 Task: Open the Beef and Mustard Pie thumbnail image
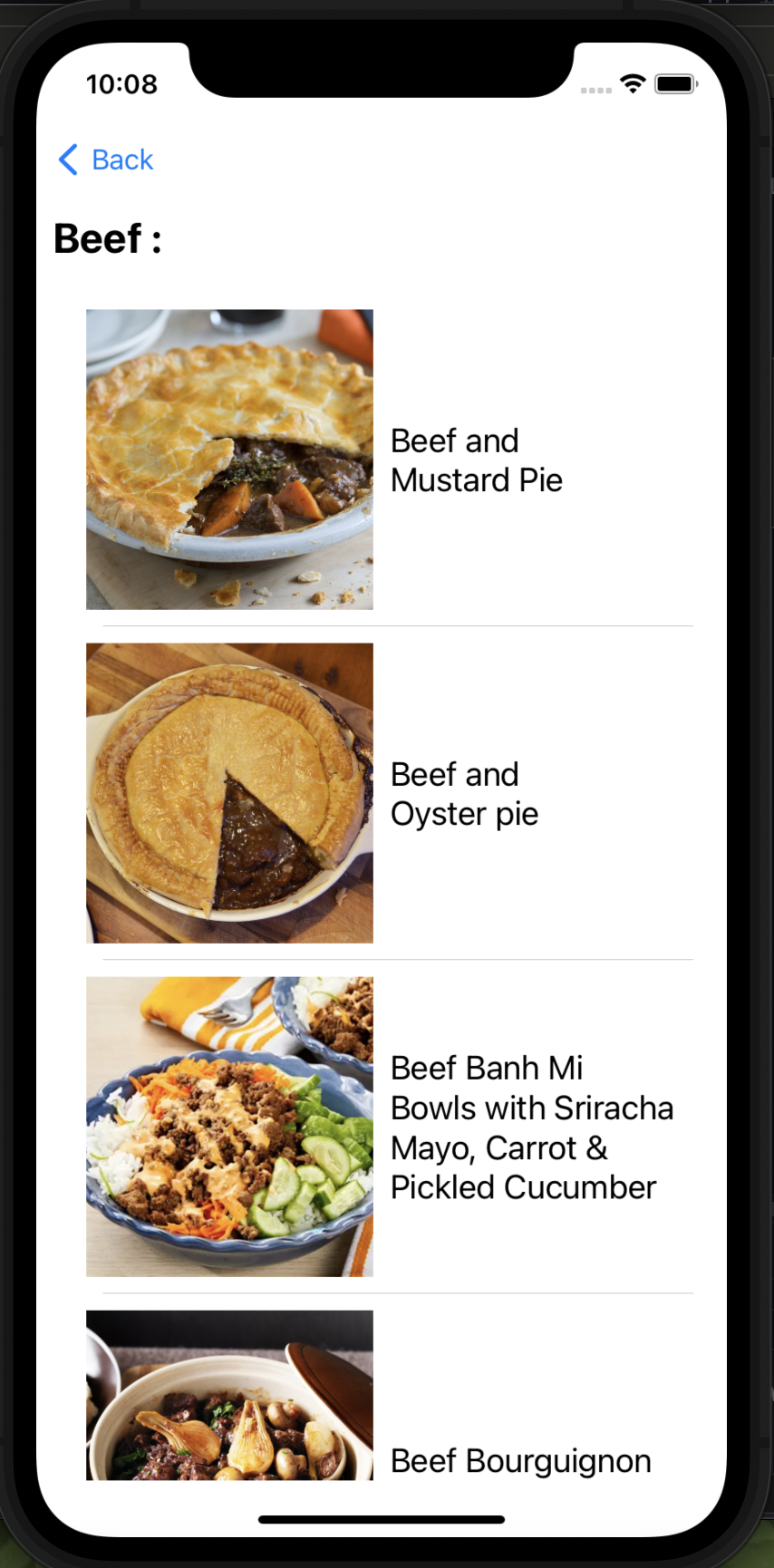pos(228,459)
